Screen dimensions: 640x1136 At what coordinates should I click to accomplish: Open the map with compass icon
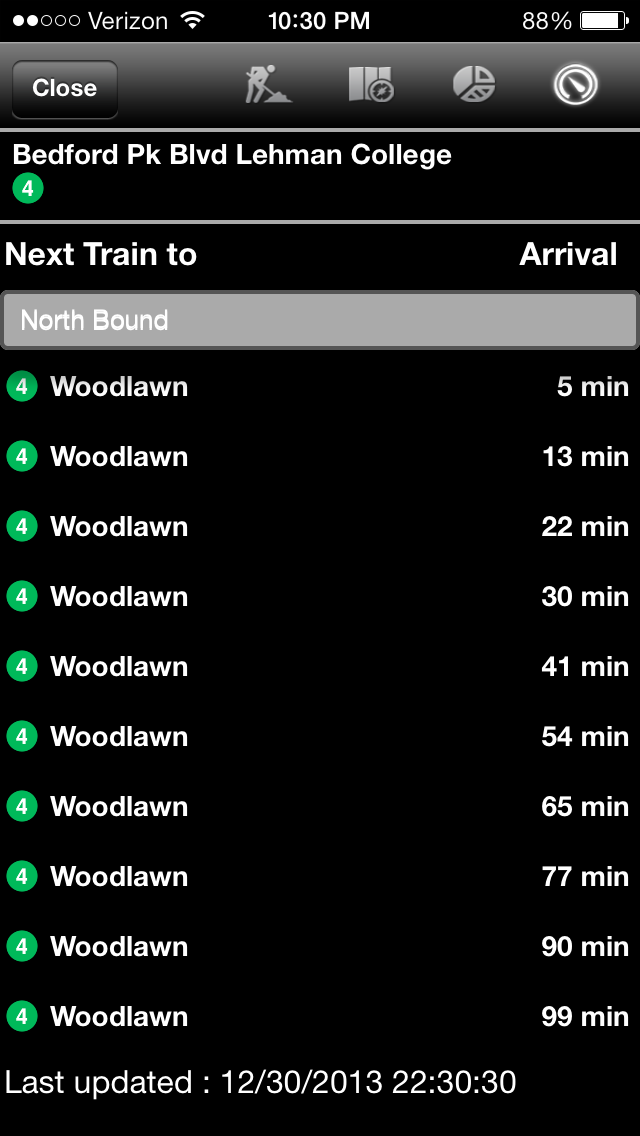click(x=371, y=86)
